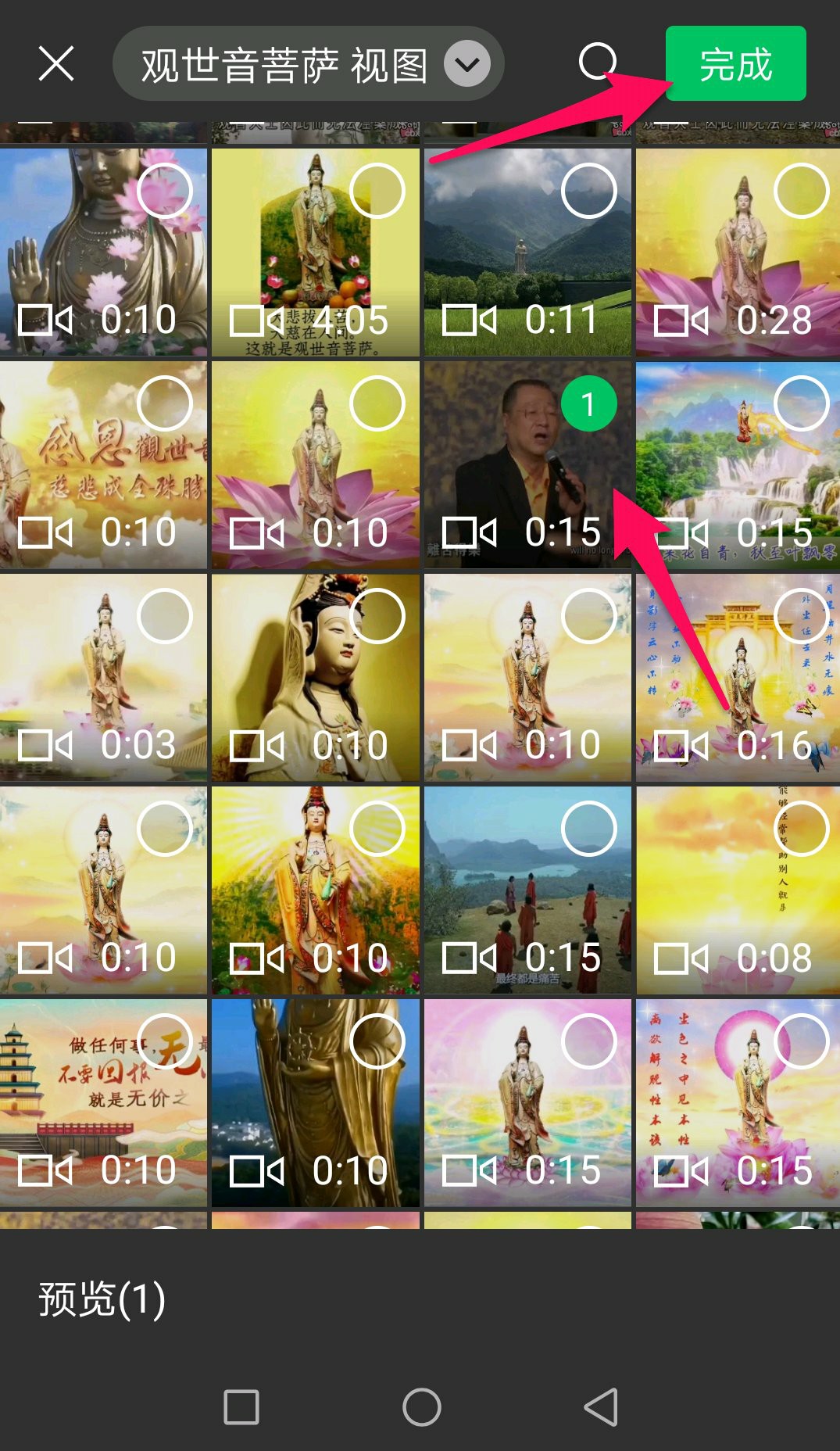The image size is (840, 1451).
Task: Go back using the system back button
Action: pyautogui.click(x=601, y=1407)
